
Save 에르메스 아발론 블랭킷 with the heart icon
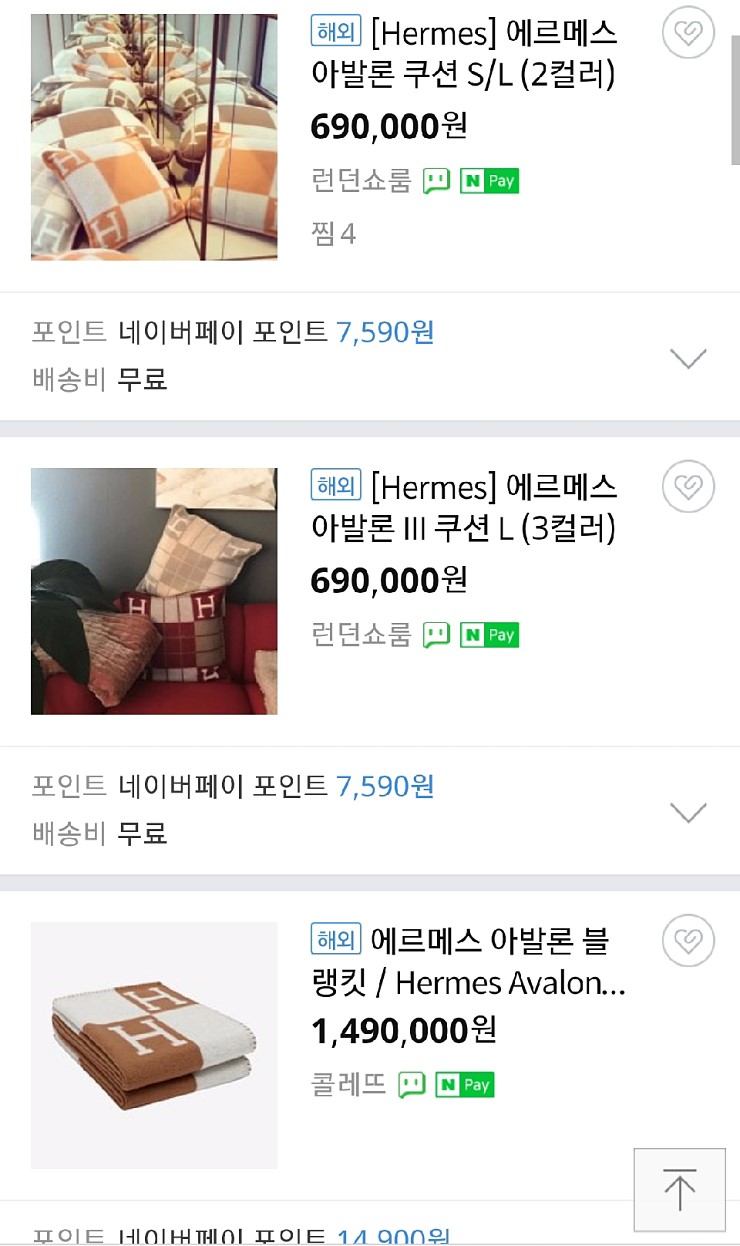click(688, 941)
